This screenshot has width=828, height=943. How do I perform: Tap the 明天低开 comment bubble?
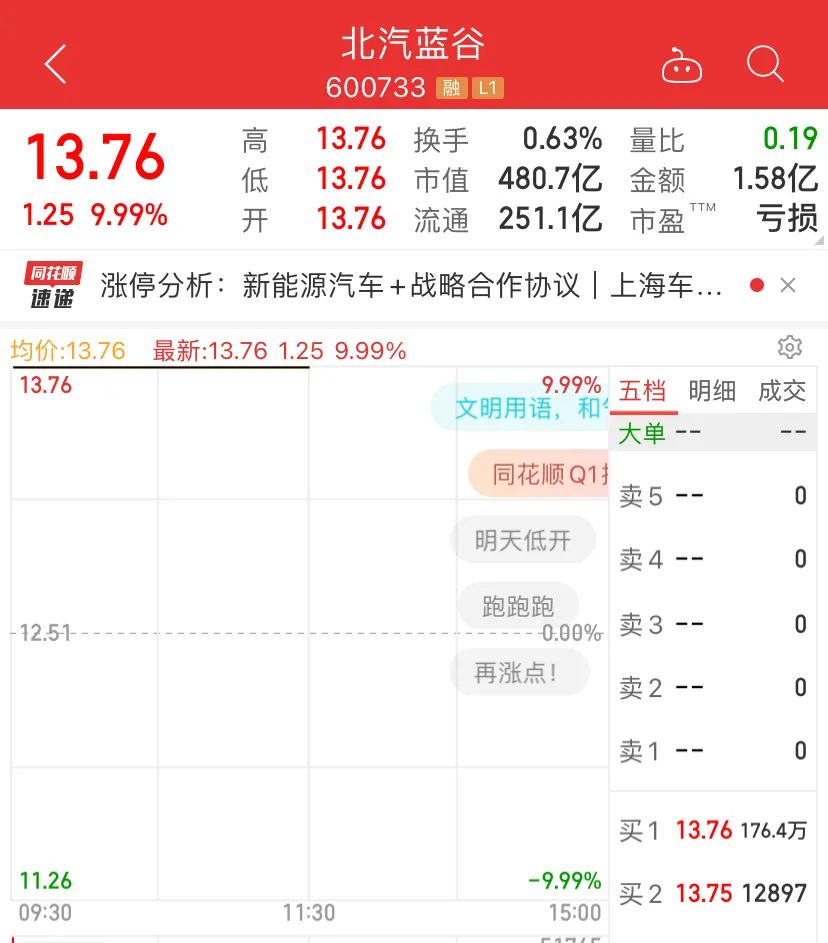pos(523,541)
